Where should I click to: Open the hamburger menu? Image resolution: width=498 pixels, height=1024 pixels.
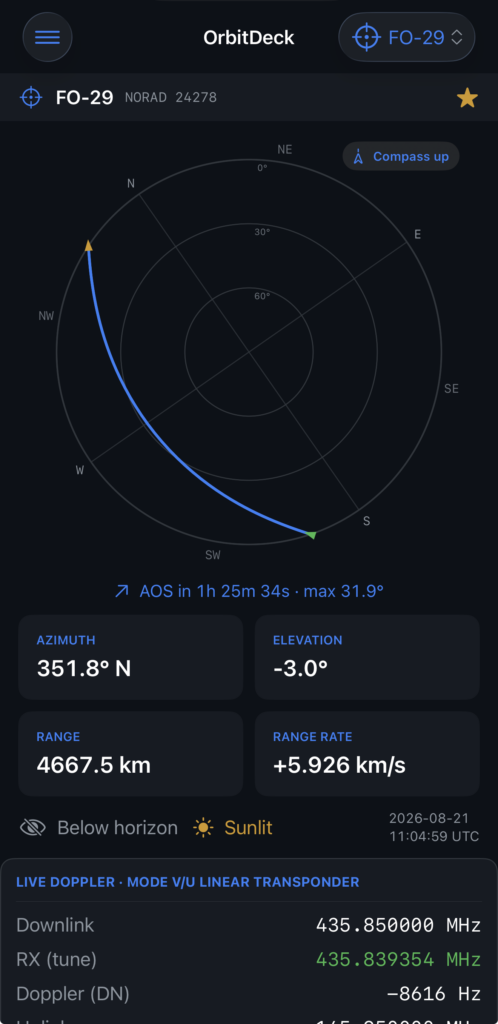pos(47,37)
